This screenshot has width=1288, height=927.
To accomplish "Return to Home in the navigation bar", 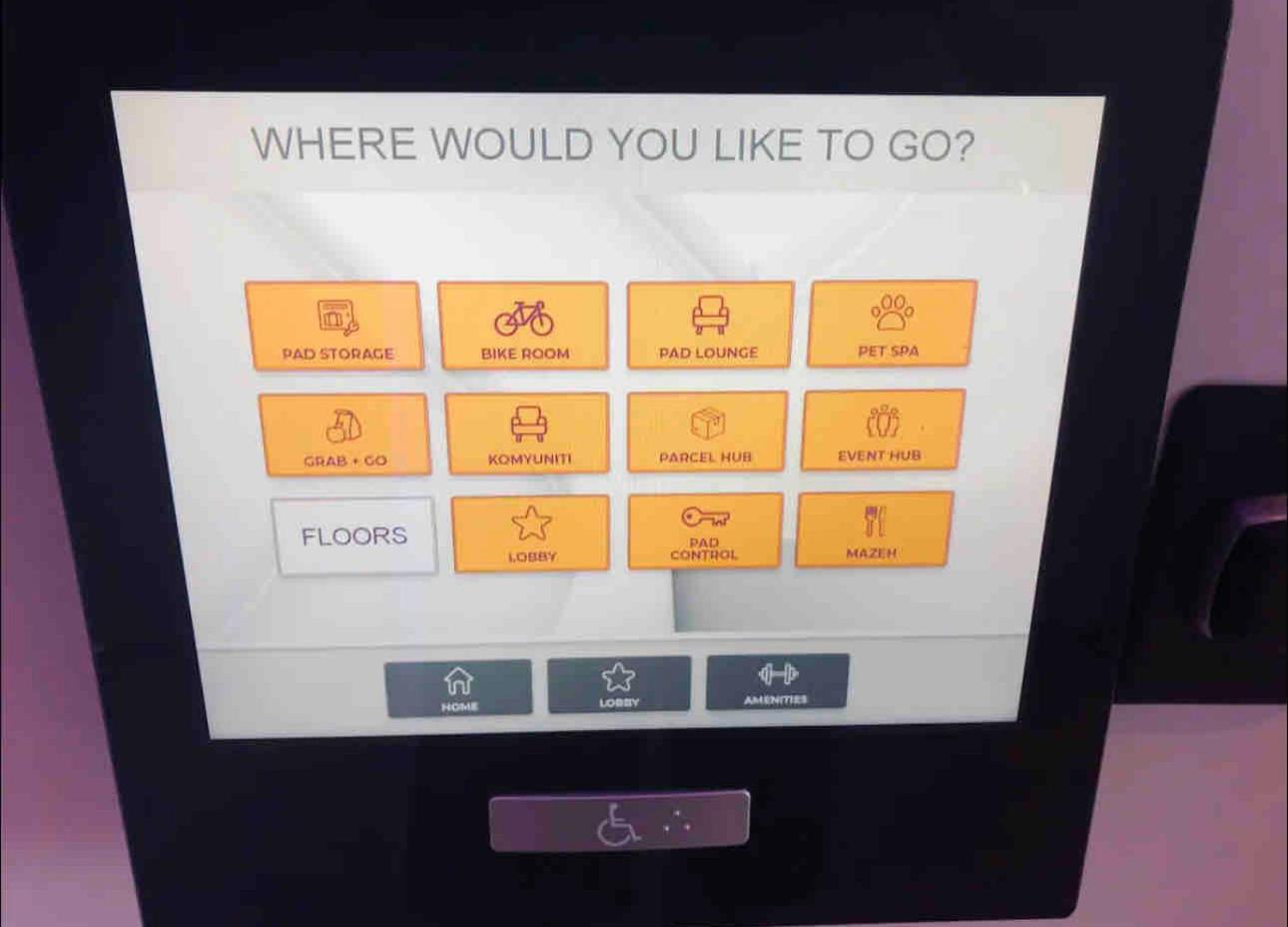I will pyautogui.click(x=458, y=687).
